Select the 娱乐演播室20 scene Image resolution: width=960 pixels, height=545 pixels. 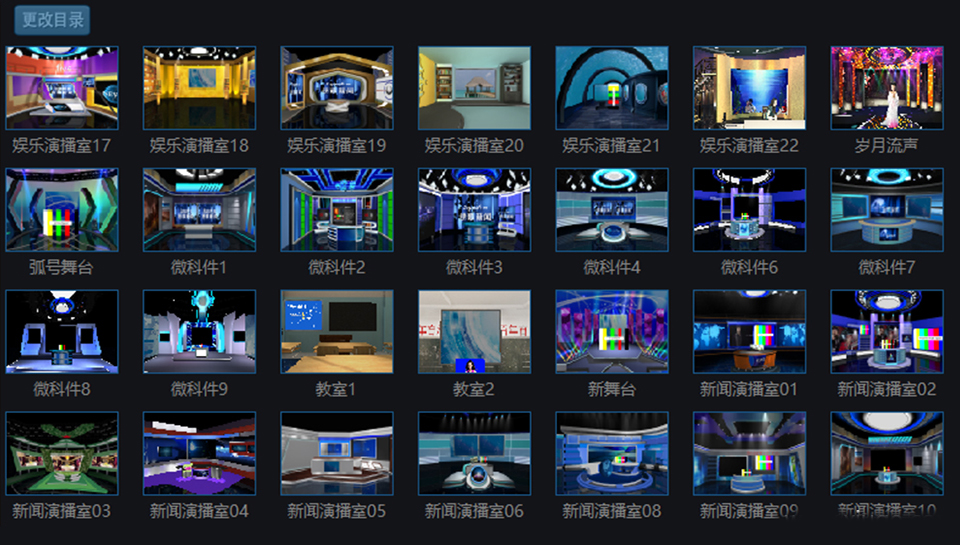click(x=474, y=88)
